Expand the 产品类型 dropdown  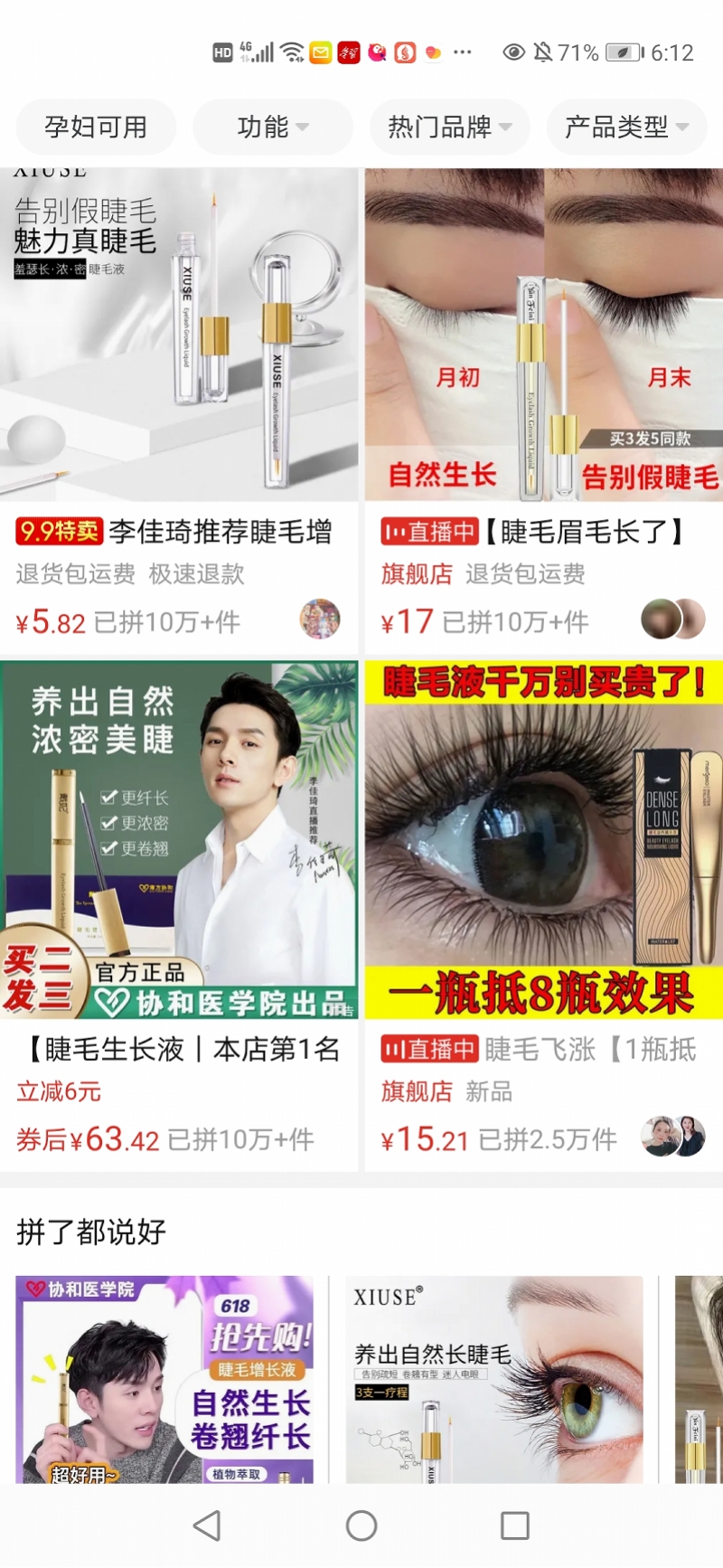pos(626,127)
